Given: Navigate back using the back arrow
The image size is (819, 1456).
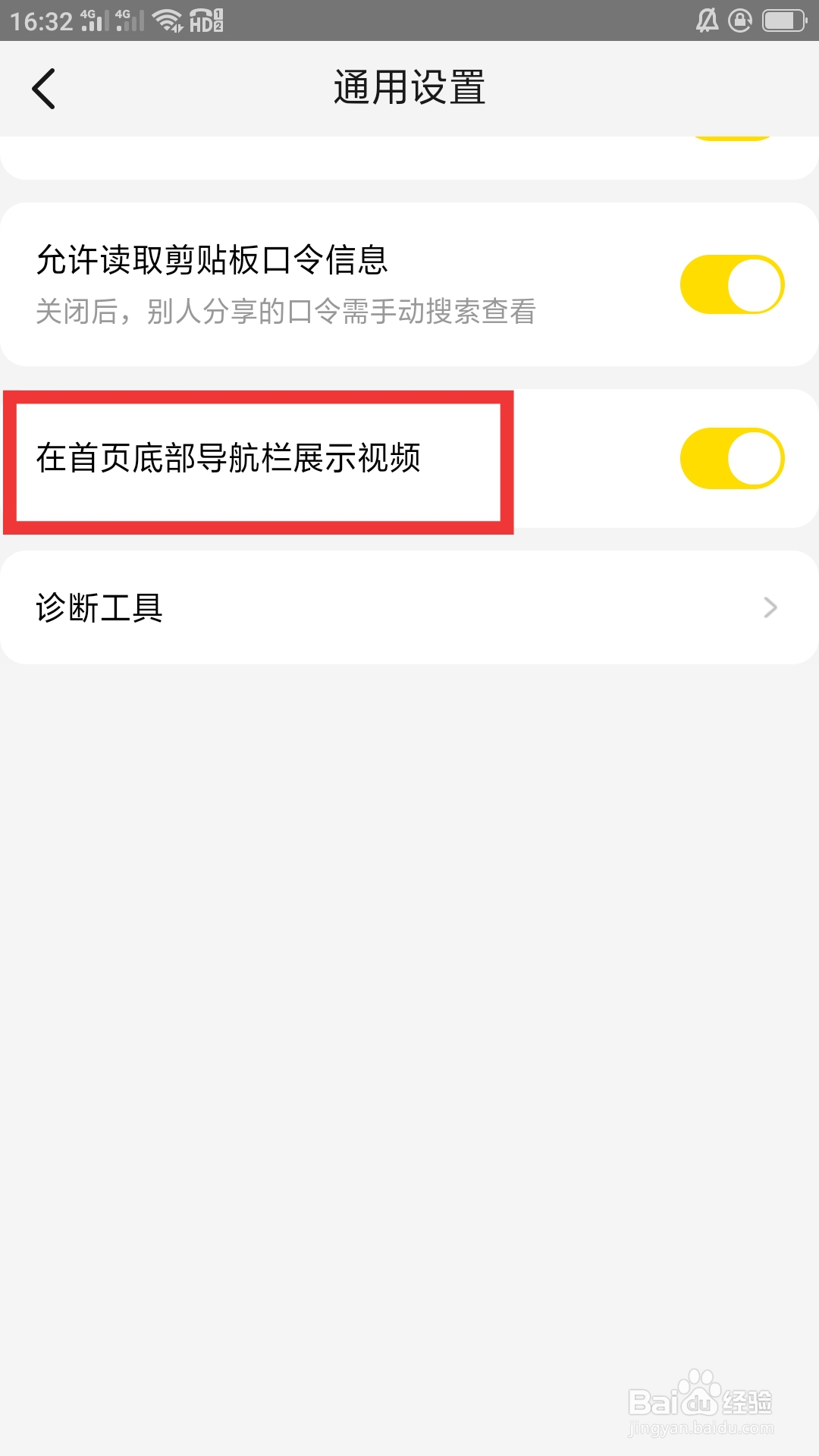Looking at the screenshot, I should pyautogui.click(x=43, y=89).
